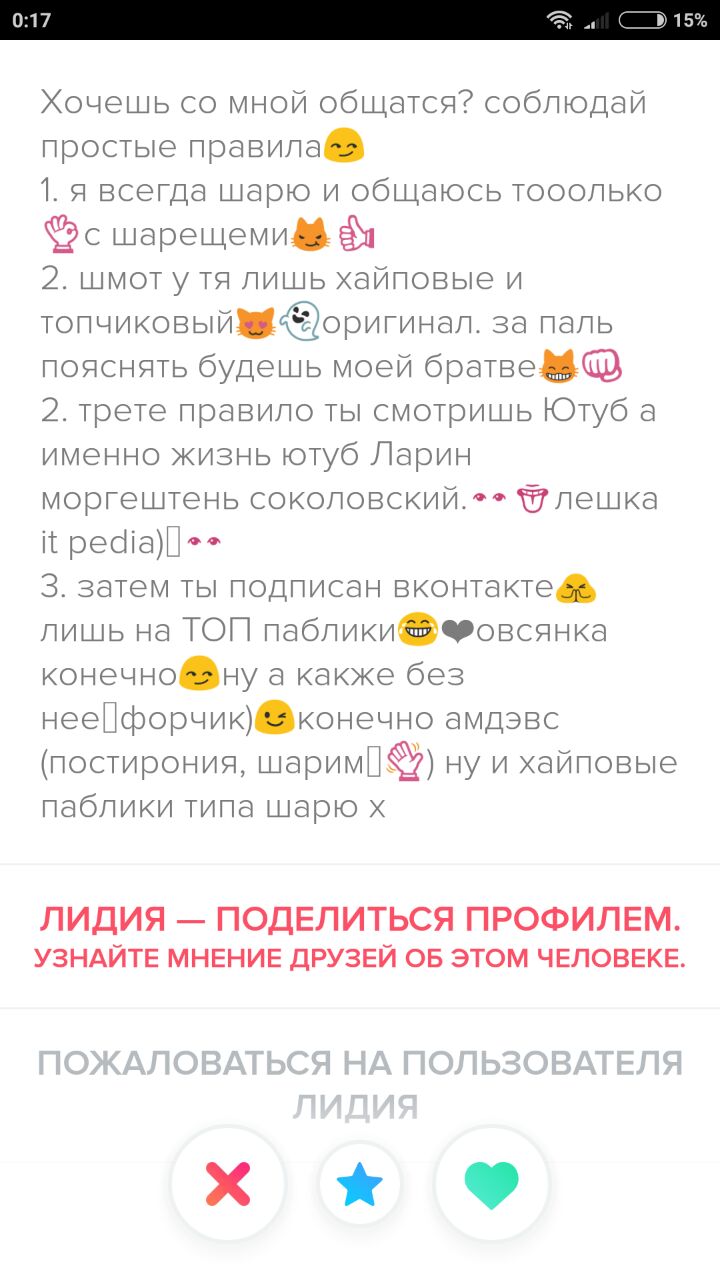Like the profile with the green heart
720x1280 pixels.
(492, 1185)
